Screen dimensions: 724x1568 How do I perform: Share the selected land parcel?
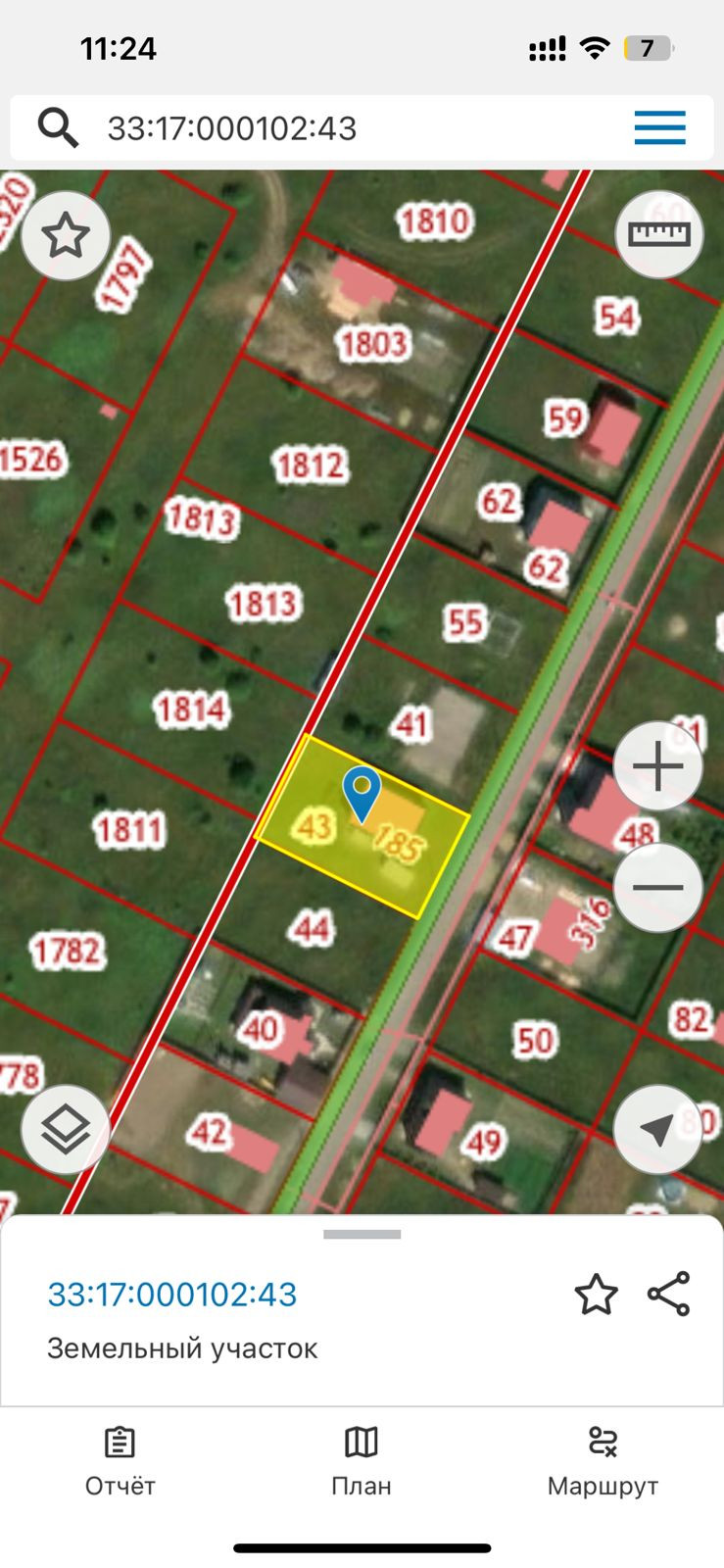(669, 1295)
